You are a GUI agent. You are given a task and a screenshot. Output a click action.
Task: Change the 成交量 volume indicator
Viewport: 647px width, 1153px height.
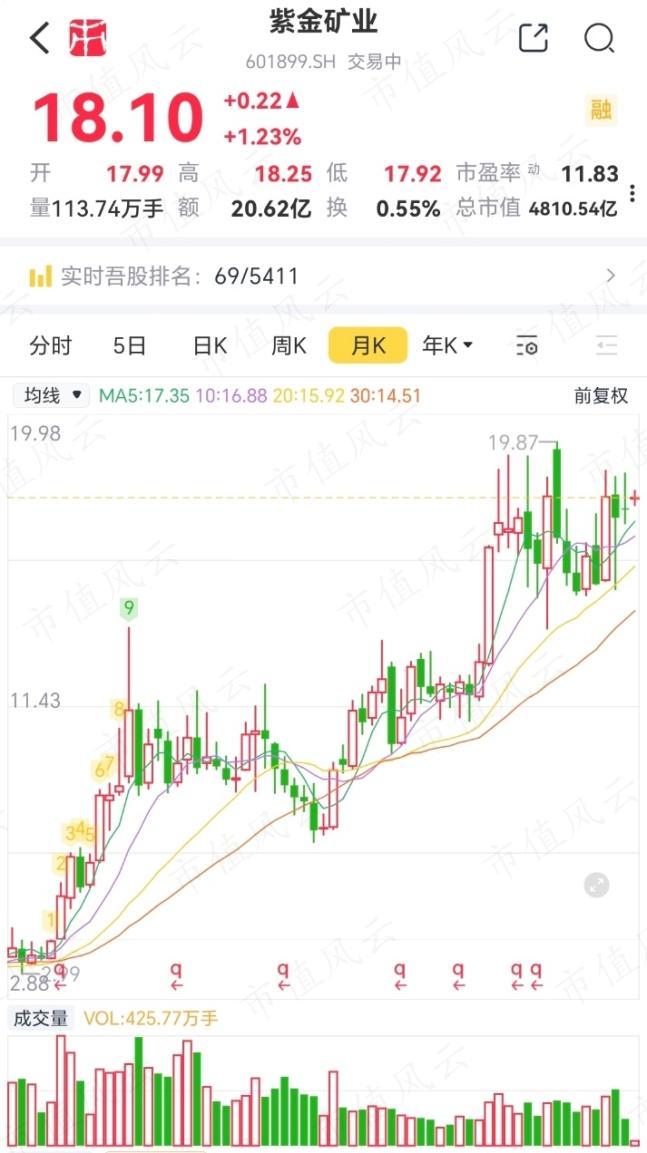pos(40,1019)
